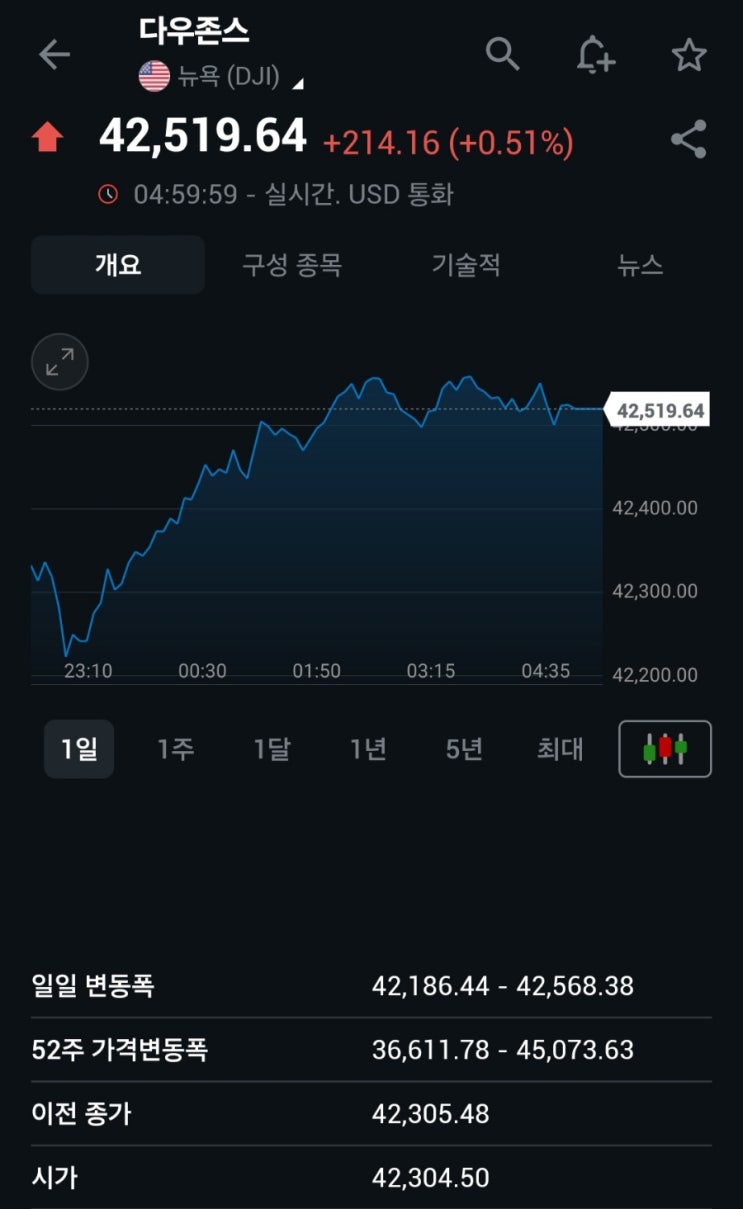
Task: Expand the chart to fullscreen
Action: 60,361
